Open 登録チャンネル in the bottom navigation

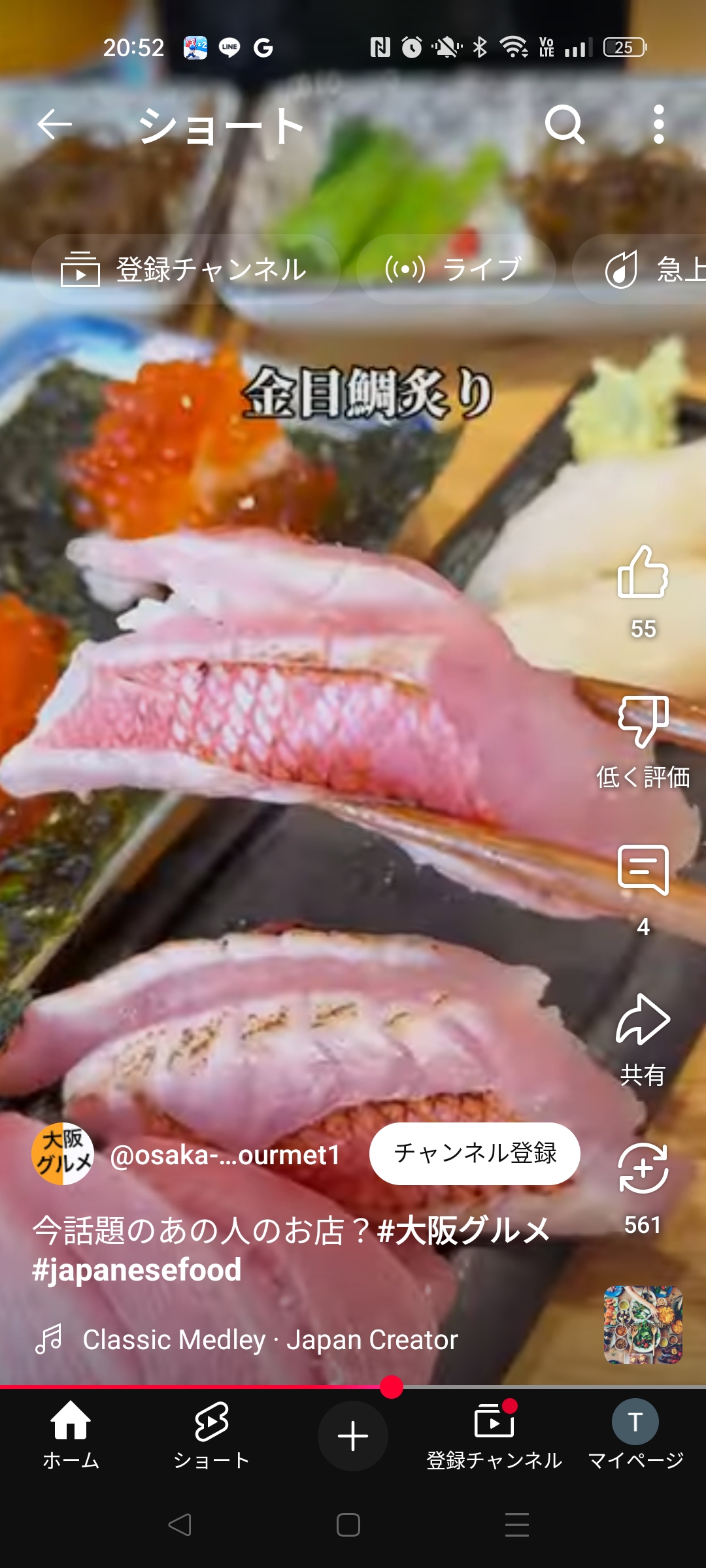point(494,1435)
